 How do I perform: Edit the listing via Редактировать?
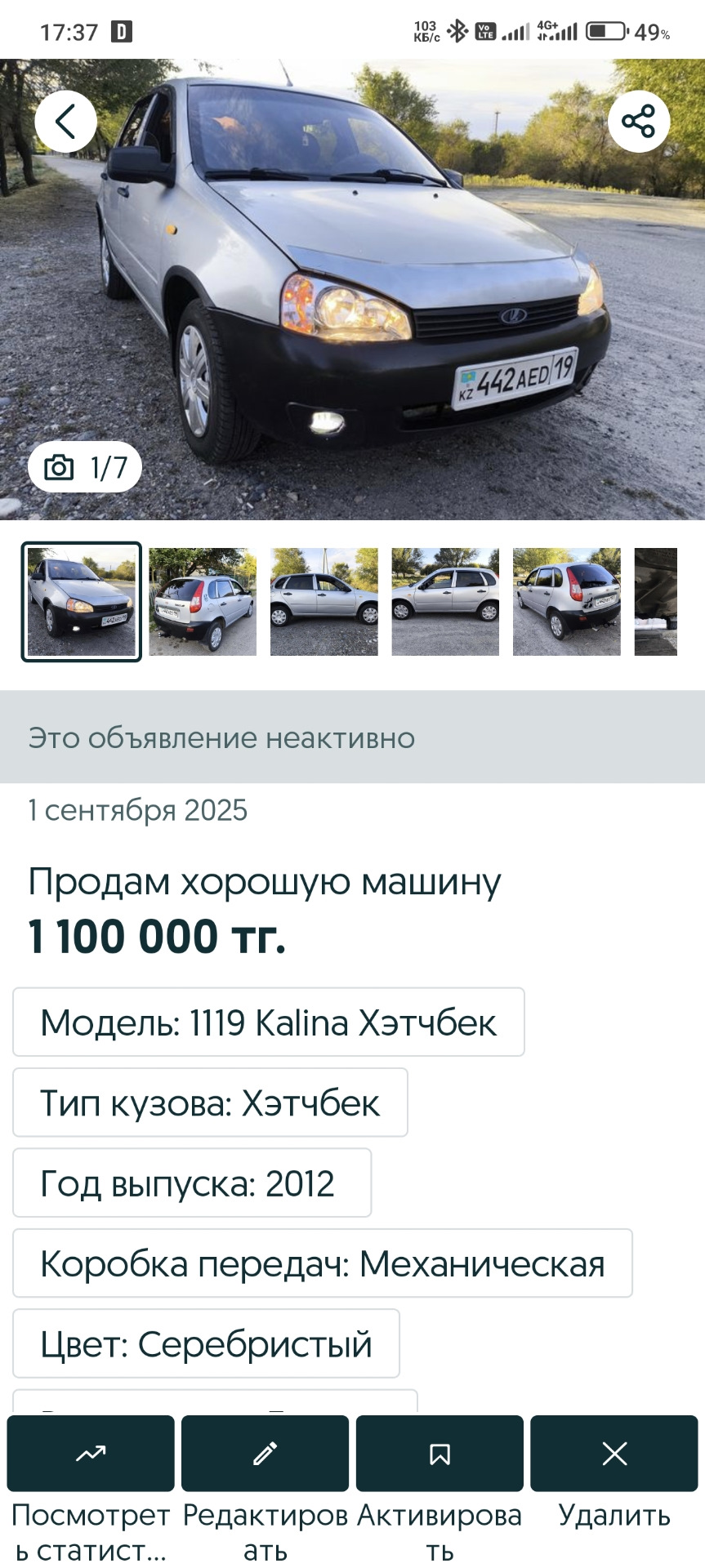pos(265,1454)
